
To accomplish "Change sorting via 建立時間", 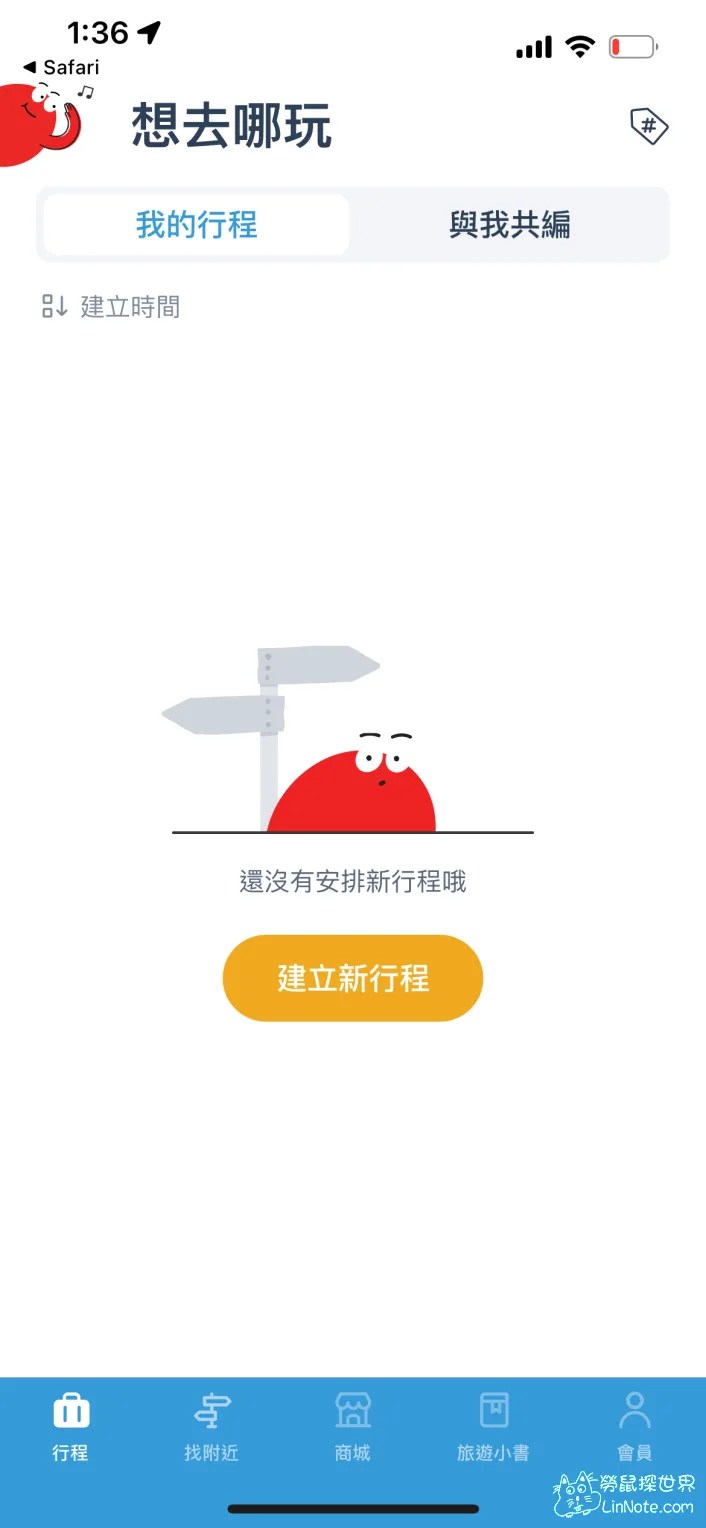I will [112, 307].
